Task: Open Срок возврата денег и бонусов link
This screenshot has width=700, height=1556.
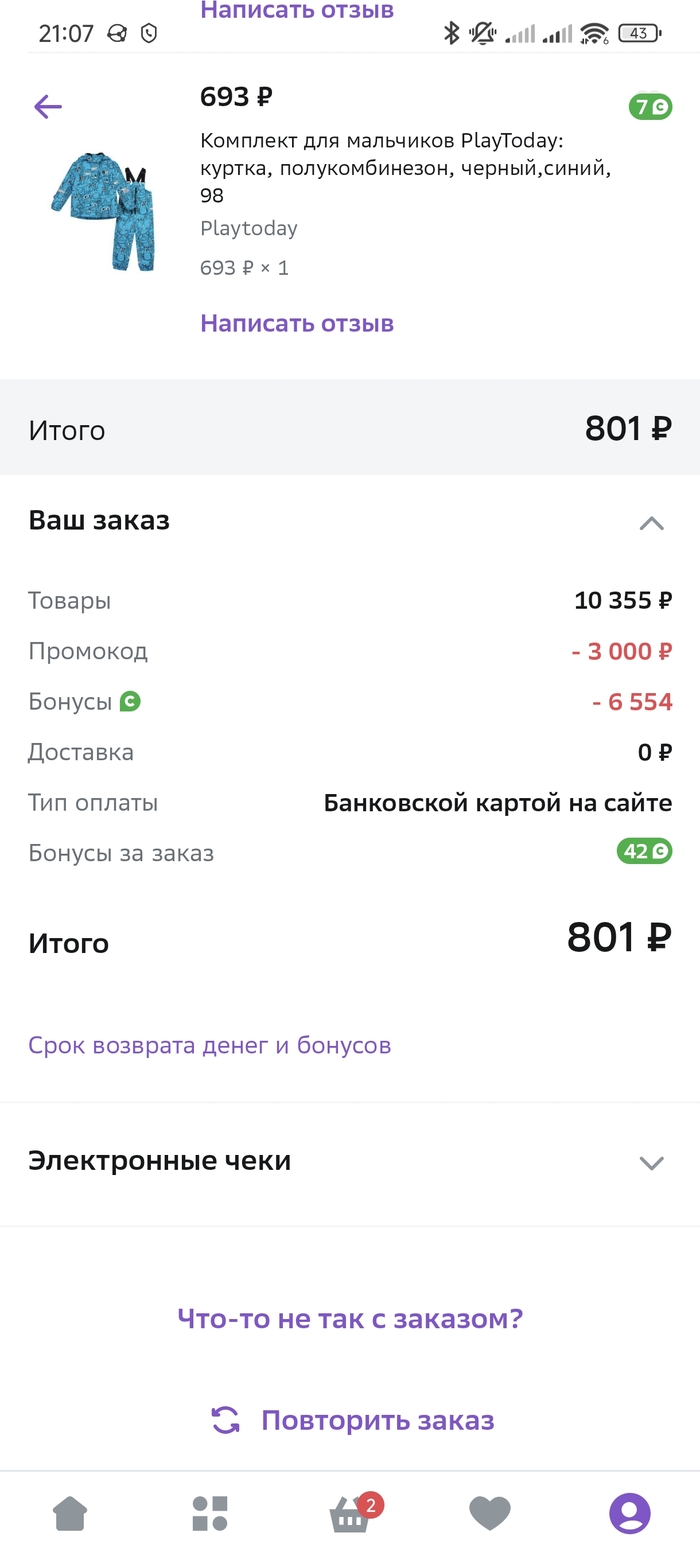Action: [x=209, y=1045]
